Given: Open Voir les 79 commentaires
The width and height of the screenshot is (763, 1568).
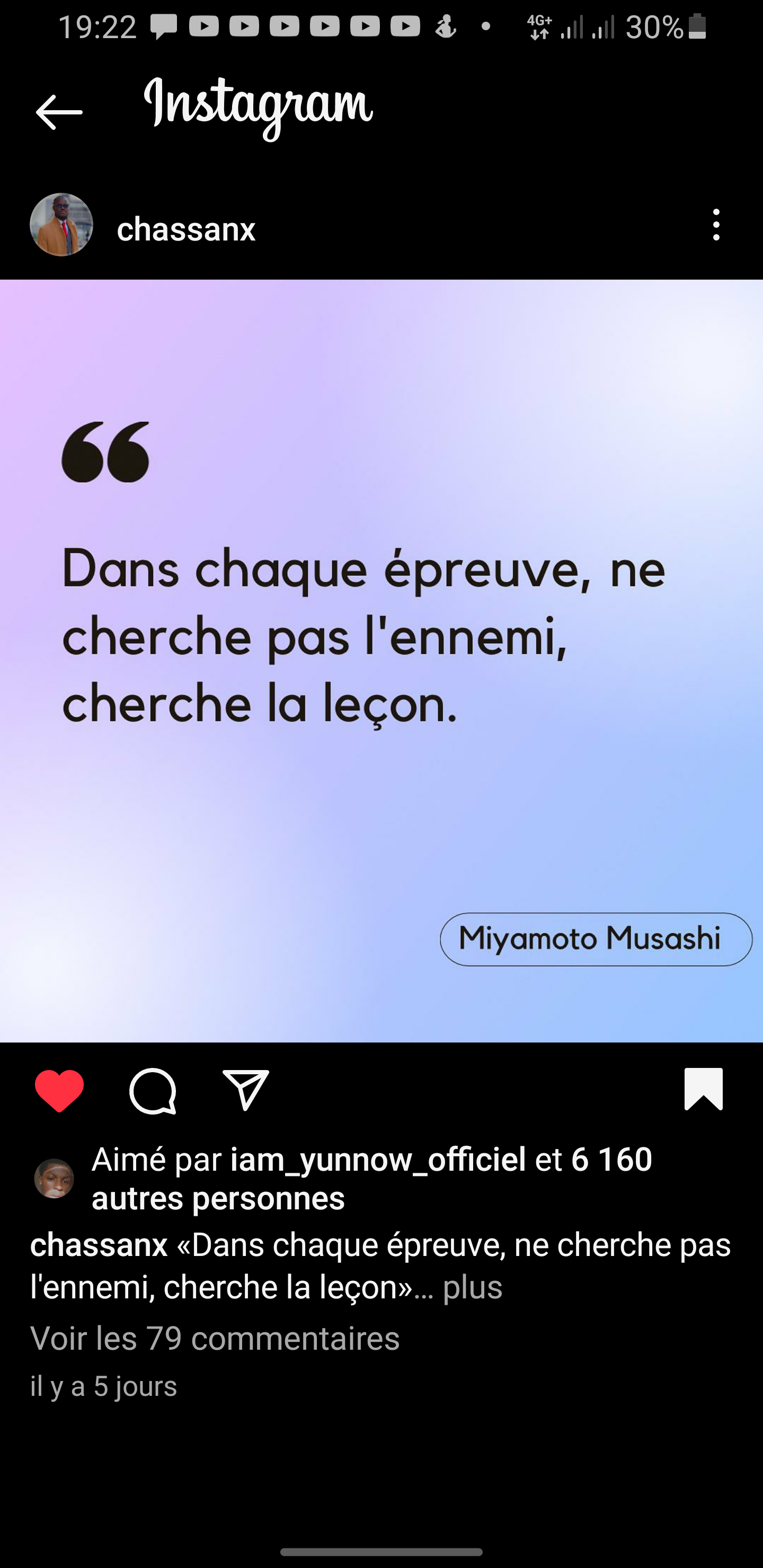Looking at the screenshot, I should 215,1338.
